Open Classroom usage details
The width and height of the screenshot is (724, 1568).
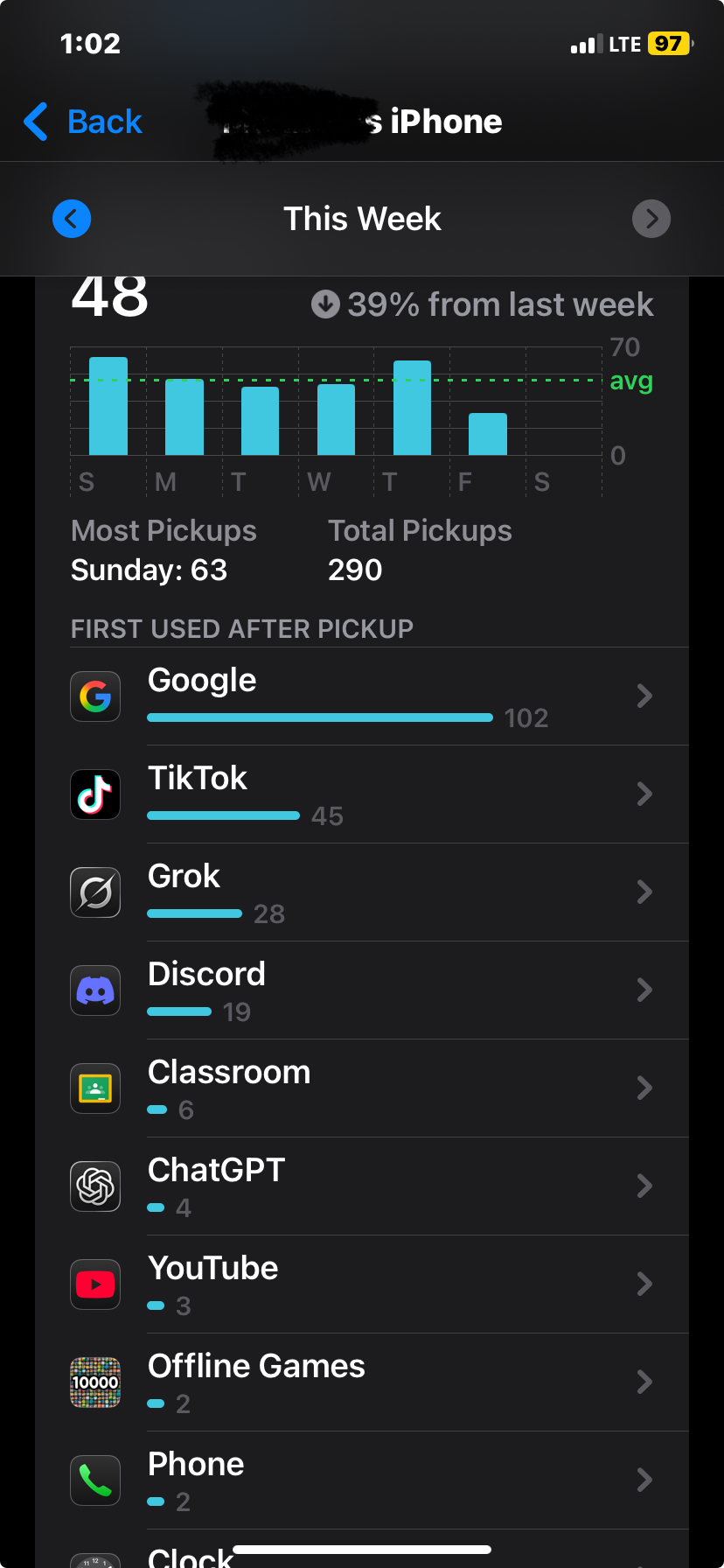point(376,1088)
